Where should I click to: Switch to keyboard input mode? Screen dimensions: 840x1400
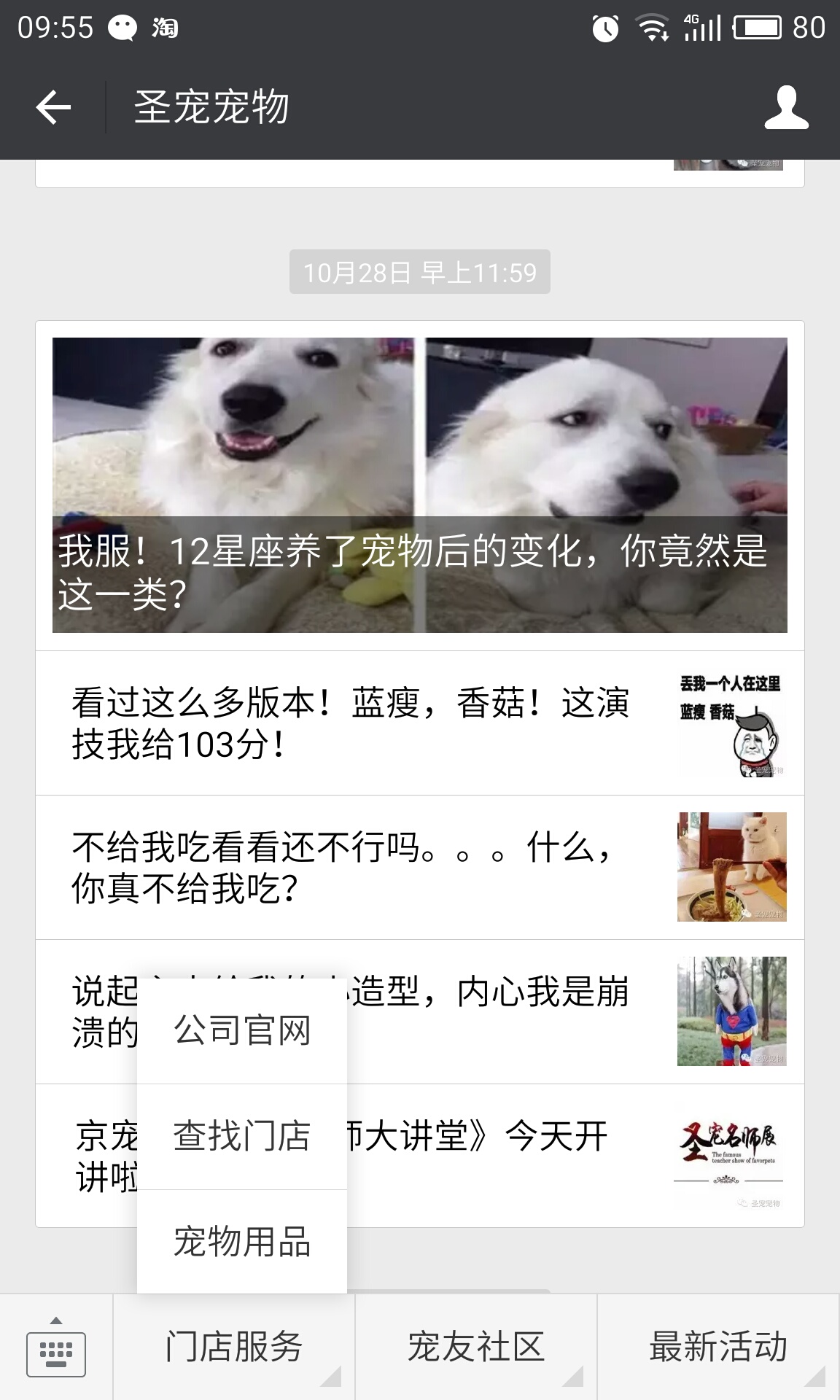coord(56,1347)
